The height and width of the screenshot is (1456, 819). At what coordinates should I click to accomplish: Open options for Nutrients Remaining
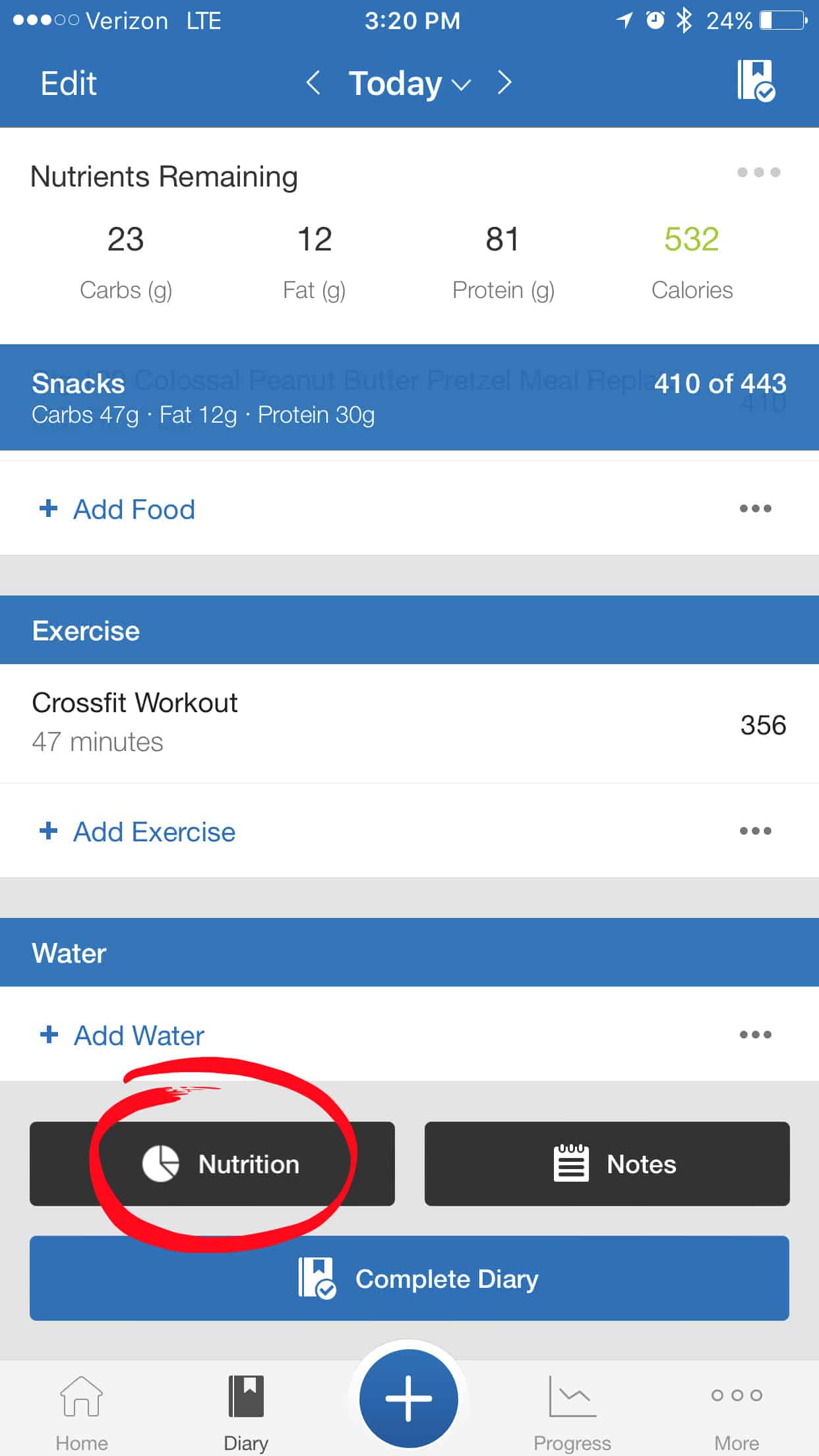pos(757,173)
